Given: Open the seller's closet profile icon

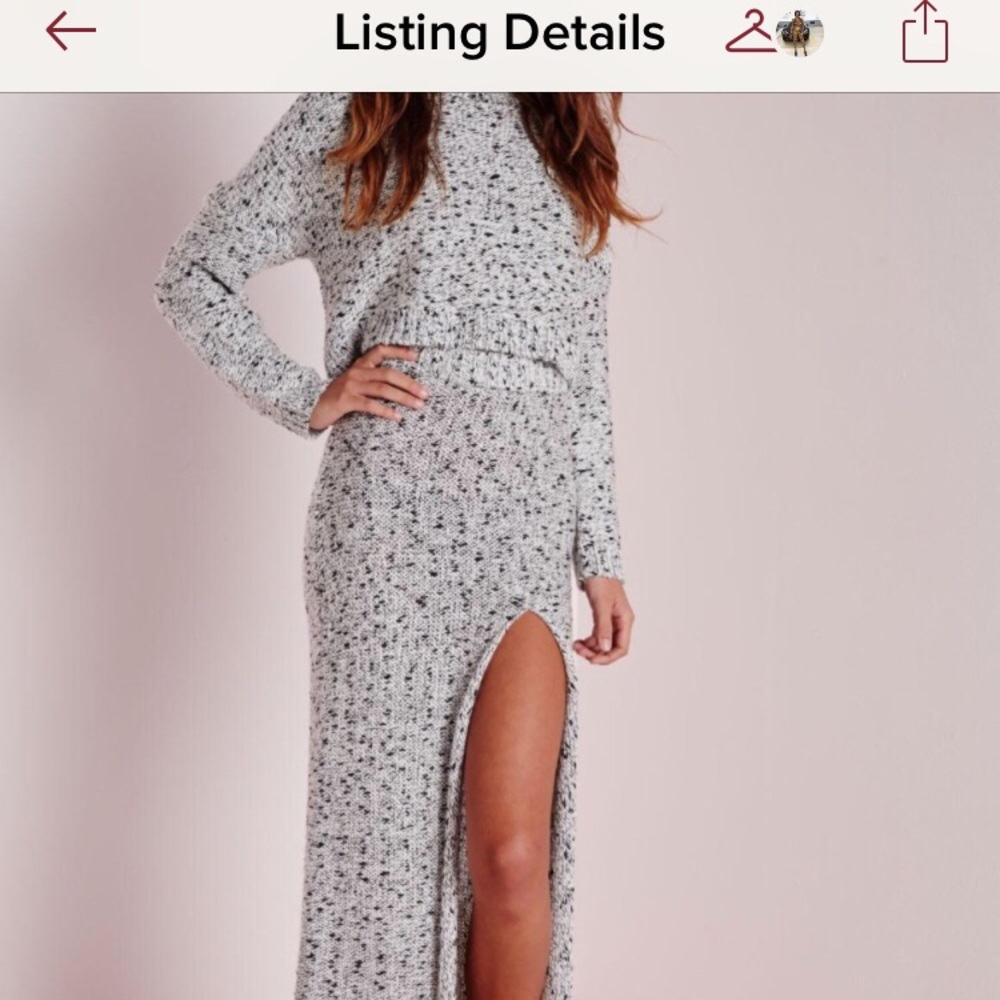Looking at the screenshot, I should [x=775, y=33].
